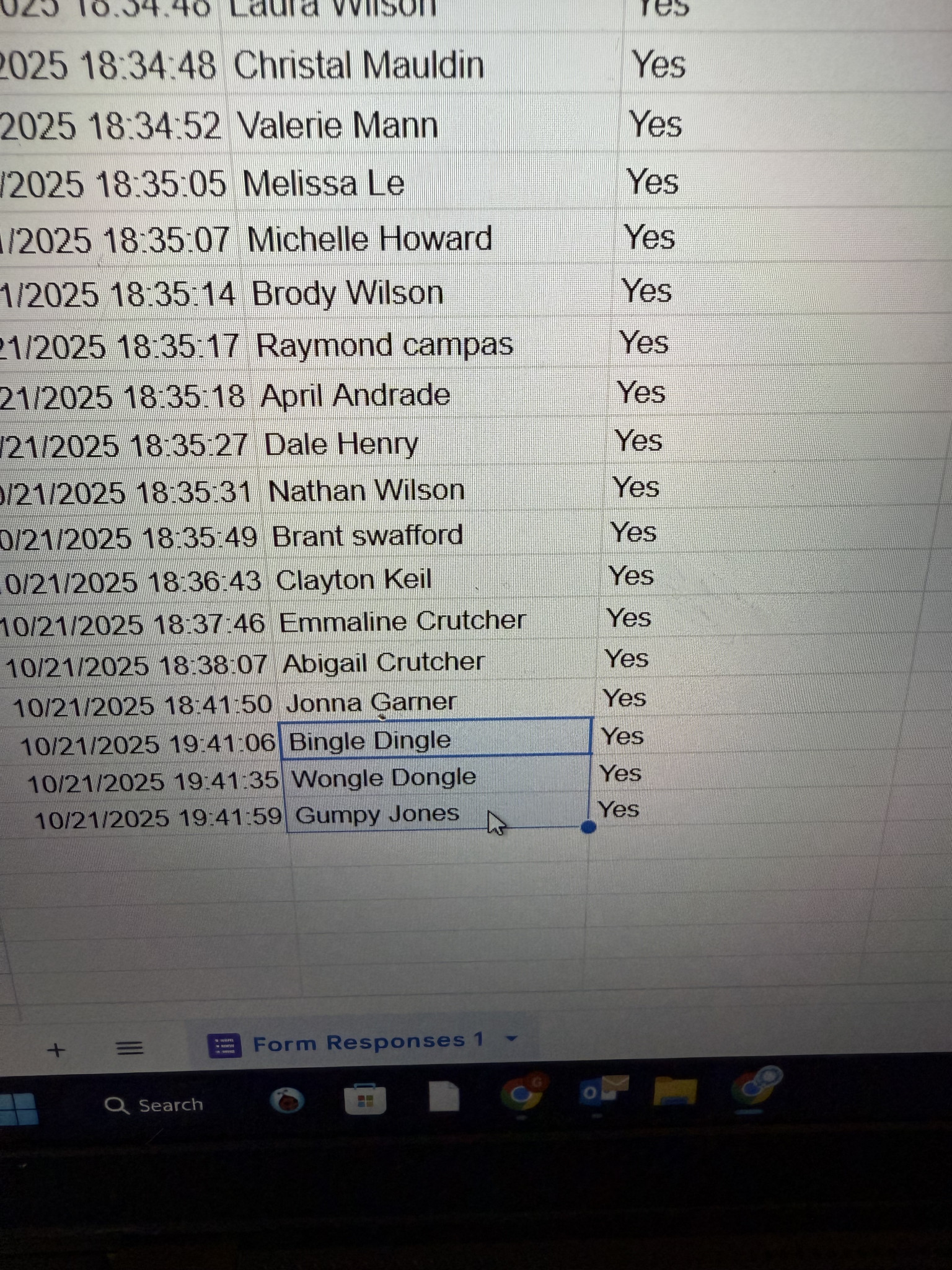The height and width of the screenshot is (1270, 952).
Task: Select the Emmaline Crutcher cell
Action: coord(403,621)
